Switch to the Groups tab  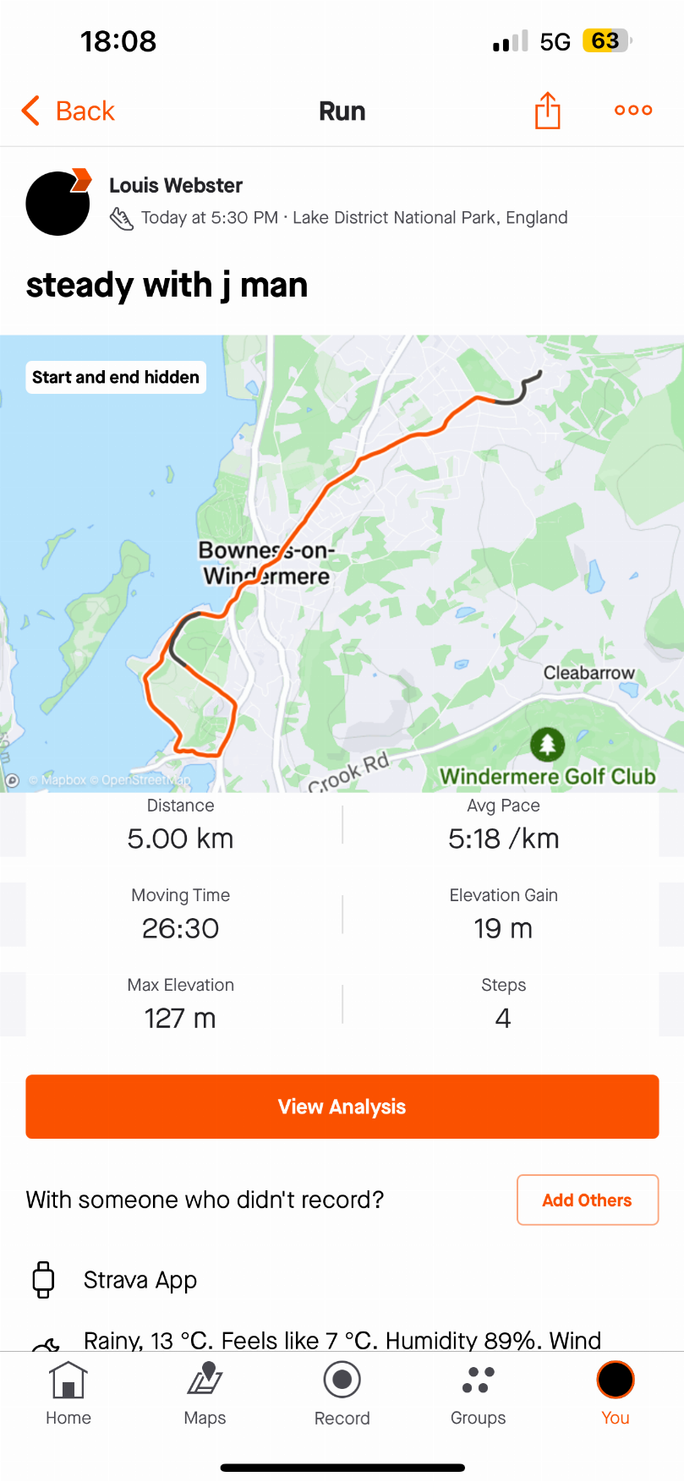pos(478,1395)
